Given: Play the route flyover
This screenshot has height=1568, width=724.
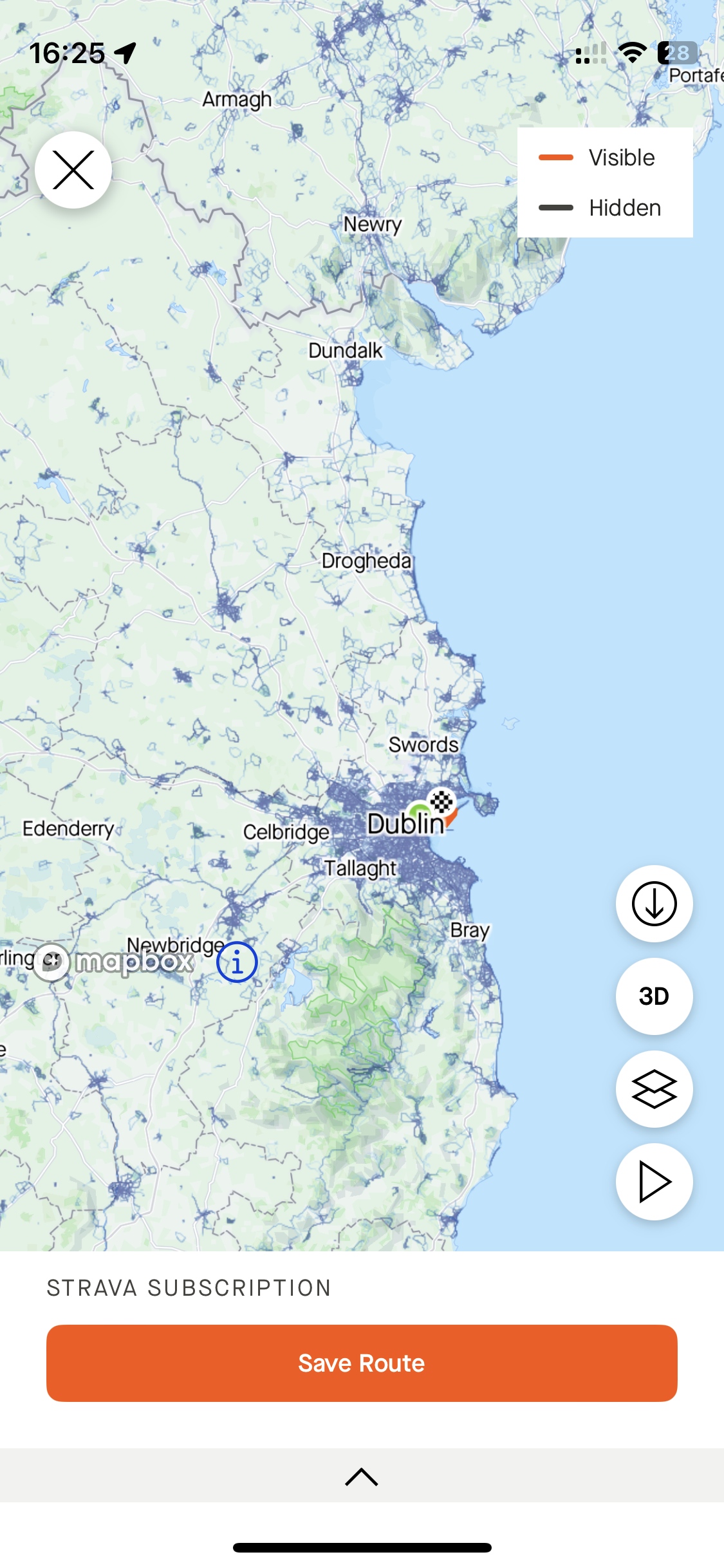Looking at the screenshot, I should (x=654, y=1182).
